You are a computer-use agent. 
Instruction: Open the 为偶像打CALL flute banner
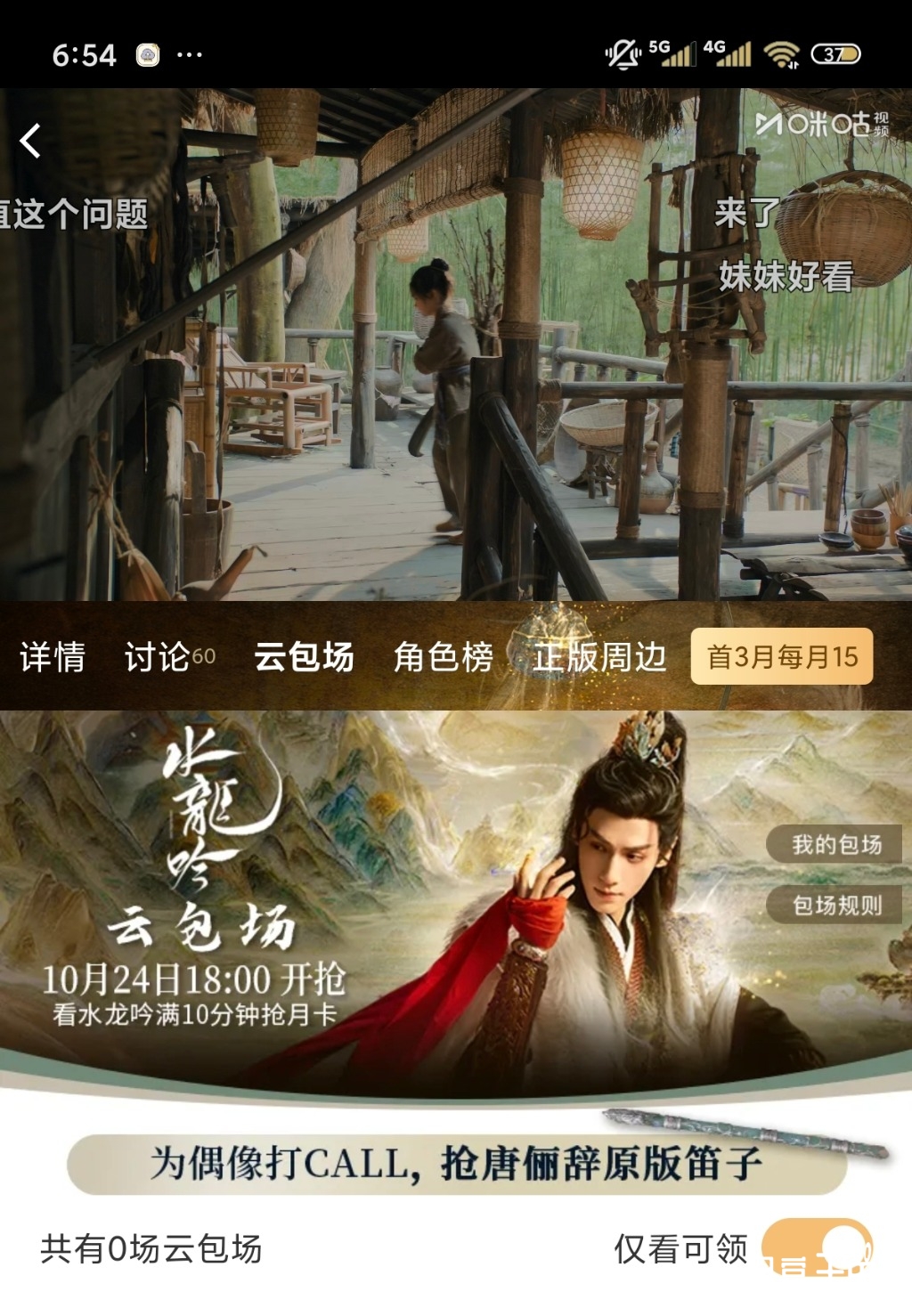pyautogui.click(x=456, y=1163)
